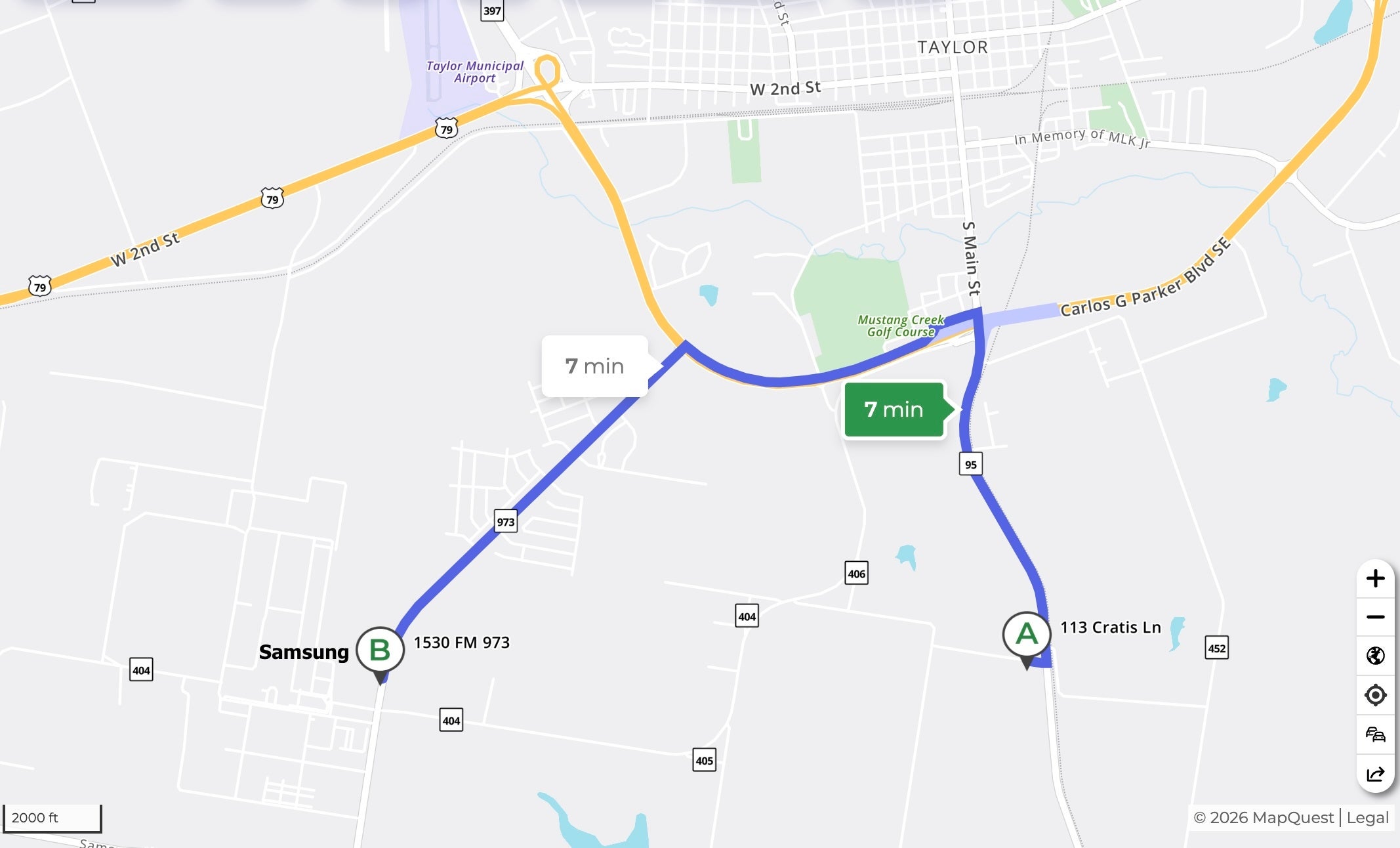Switch map view with globe icon
Screen dimensions: 1400x848
pyautogui.click(x=1375, y=656)
